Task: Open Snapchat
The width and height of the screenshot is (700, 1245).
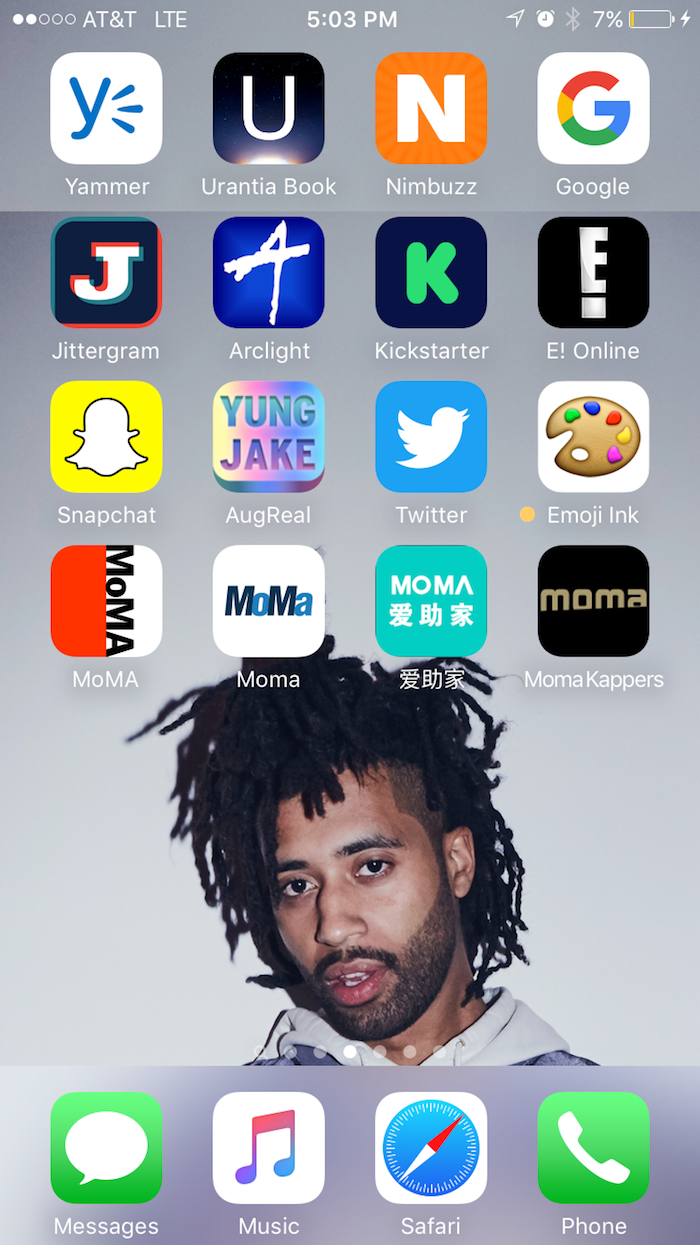Action: pyautogui.click(x=106, y=437)
